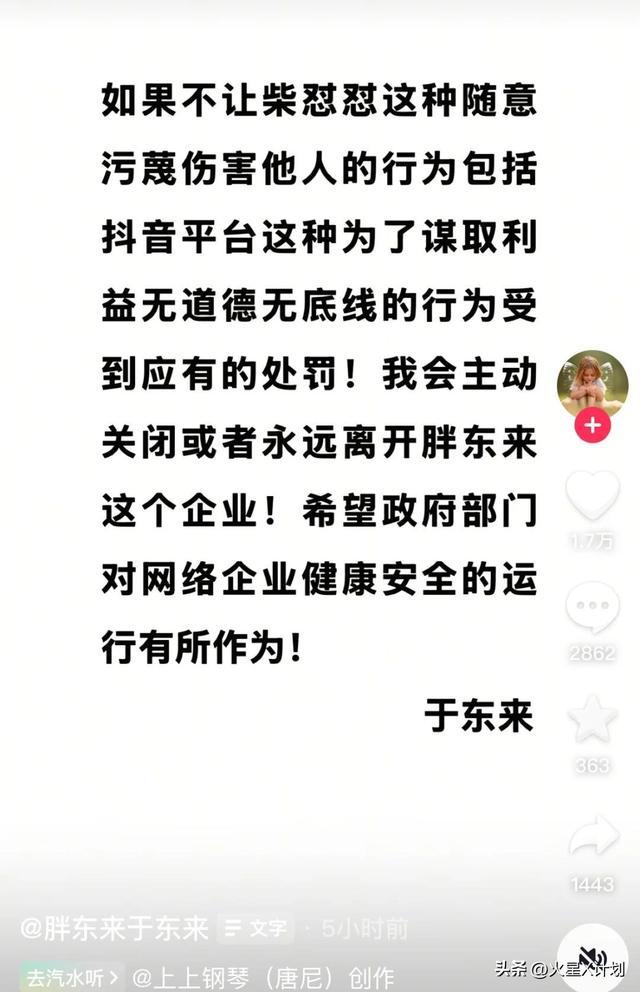
Task: Tap the 文字 text-mode chip
Action: coord(256,928)
